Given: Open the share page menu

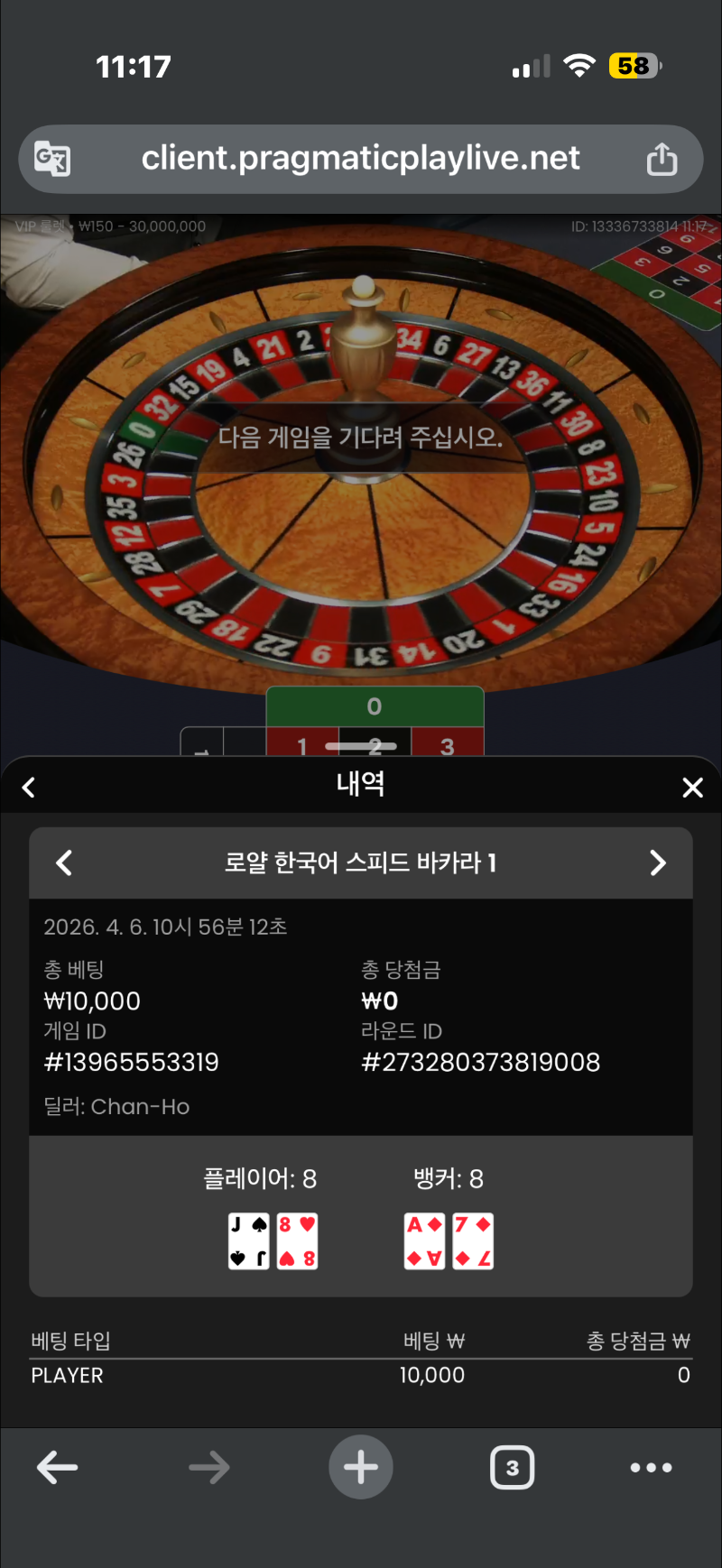Looking at the screenshot, I should tap(662, 159).
